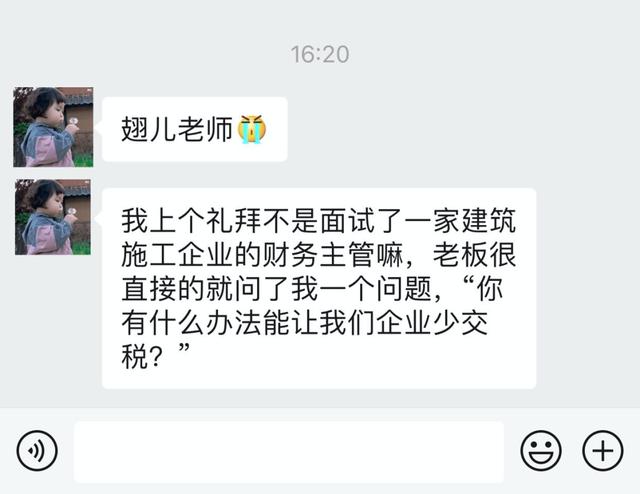Open the plus attachments menu
This screenshot has height=494, width=640.
[602, 452]
